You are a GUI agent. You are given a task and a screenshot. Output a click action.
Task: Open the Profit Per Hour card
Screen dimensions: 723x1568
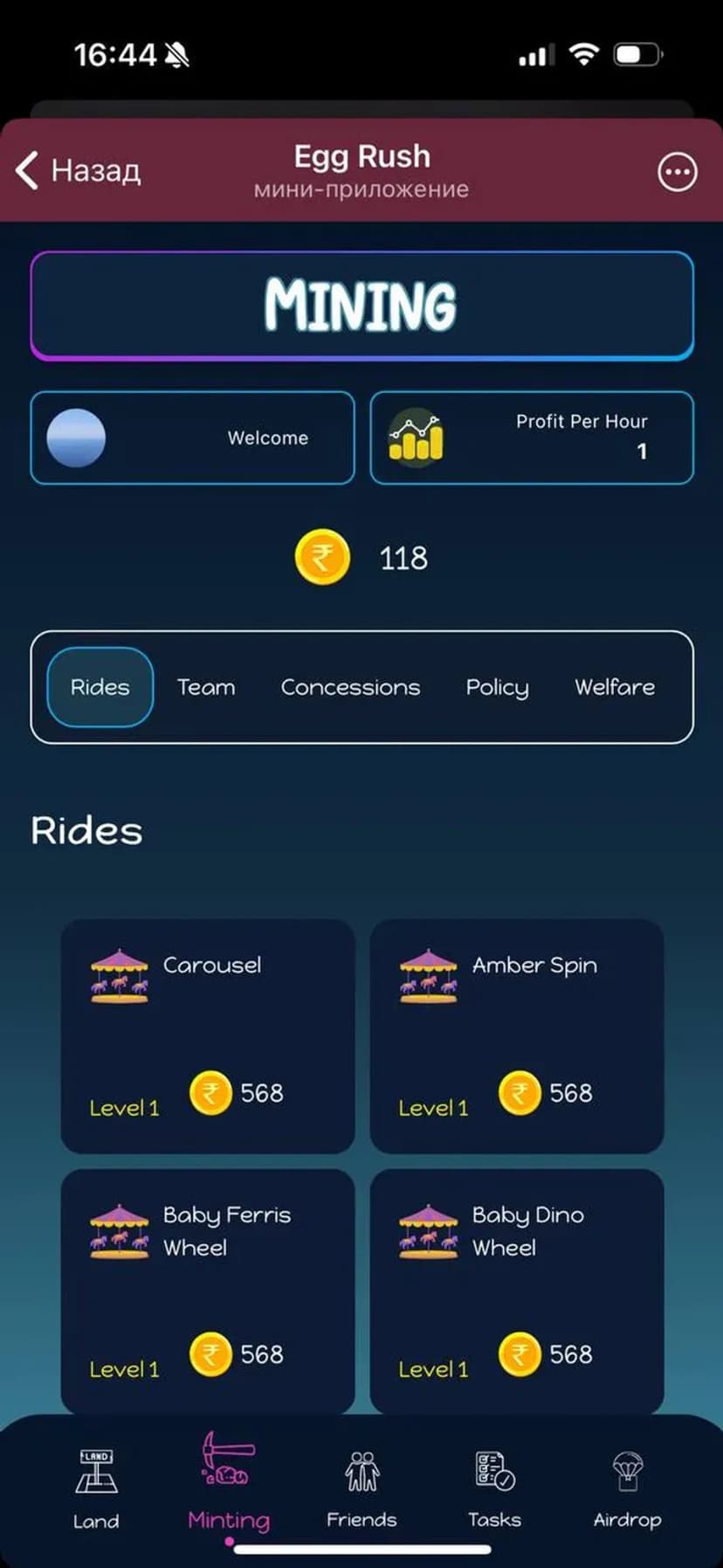click(532, 437)
